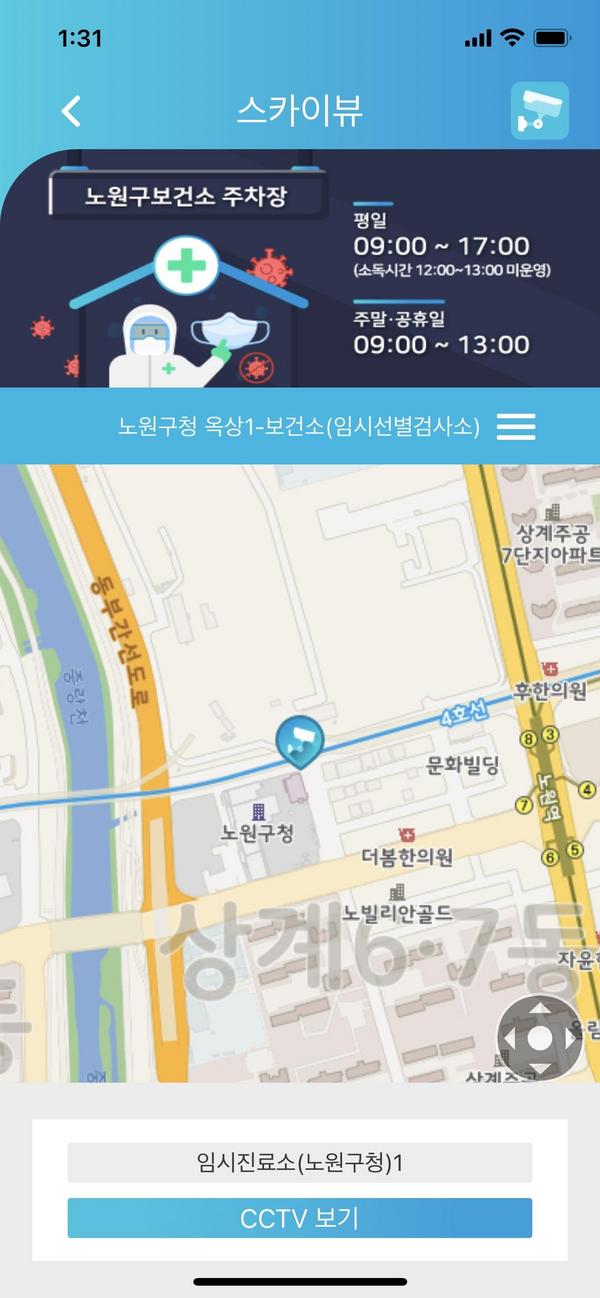The image size is (600, 1298).
Task: Open the hamburger menu beside the location name
Action: [x=516, y=427]
